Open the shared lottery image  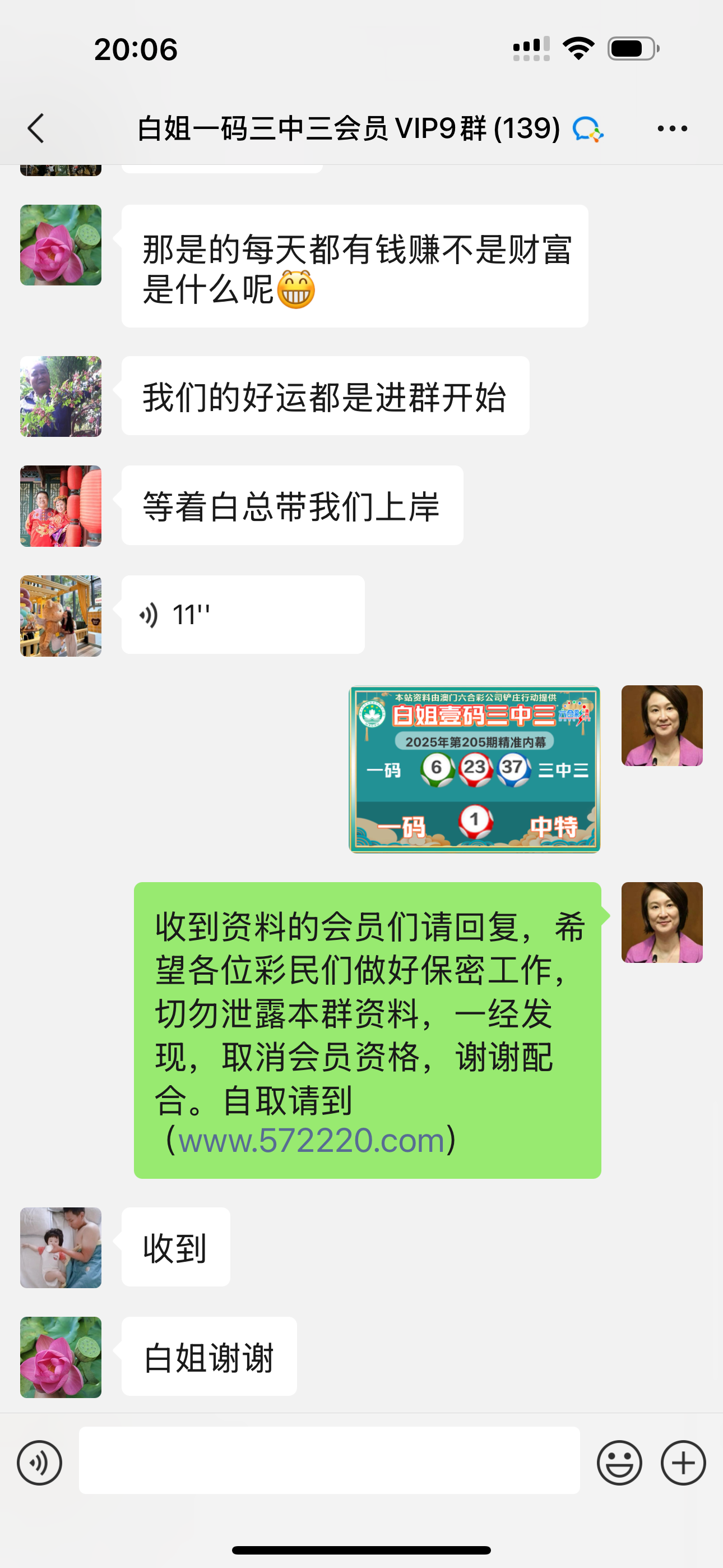pyautogui.click(x=474, y=769)
